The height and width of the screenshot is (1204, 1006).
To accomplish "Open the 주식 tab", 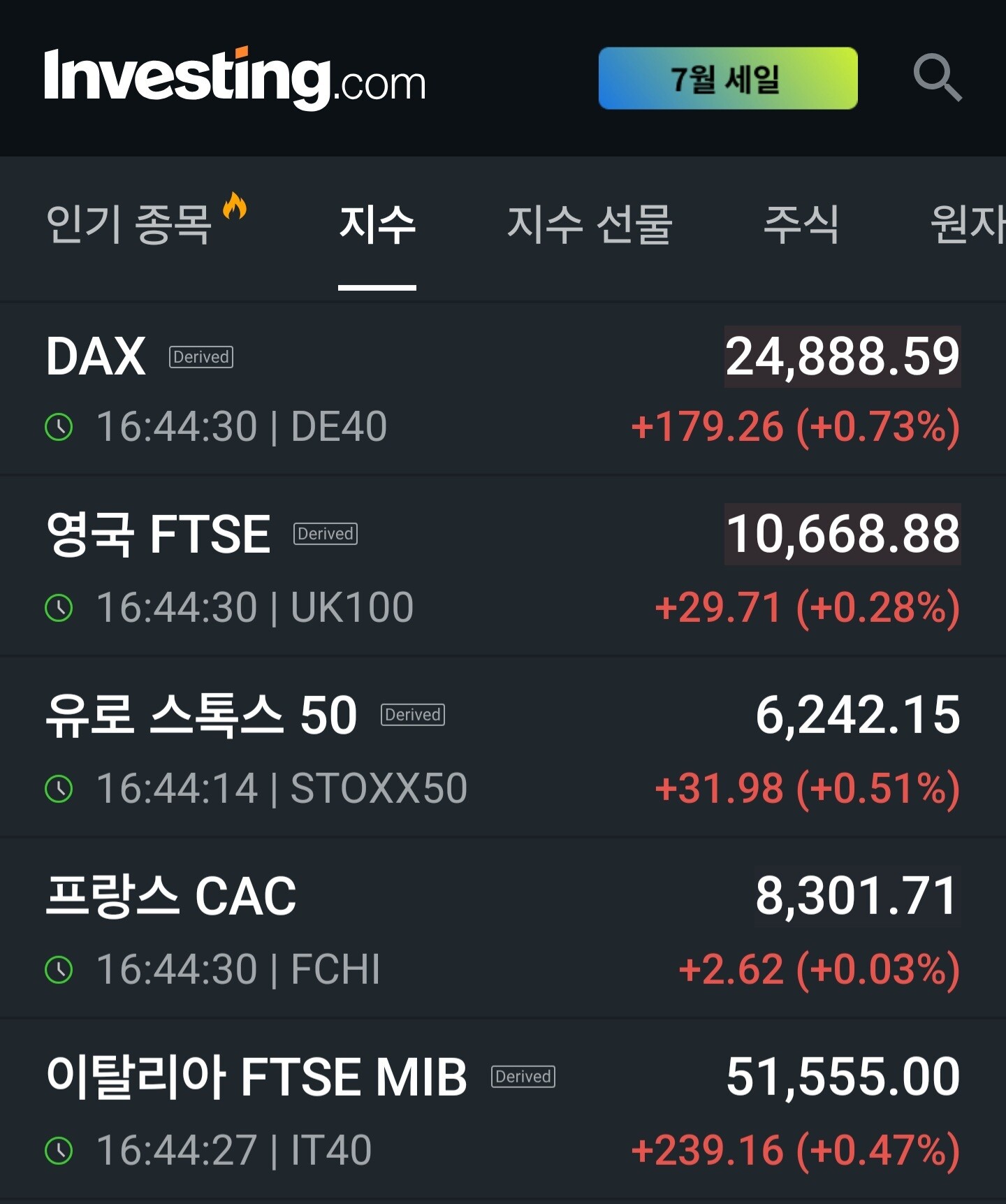I will point(801,225).
